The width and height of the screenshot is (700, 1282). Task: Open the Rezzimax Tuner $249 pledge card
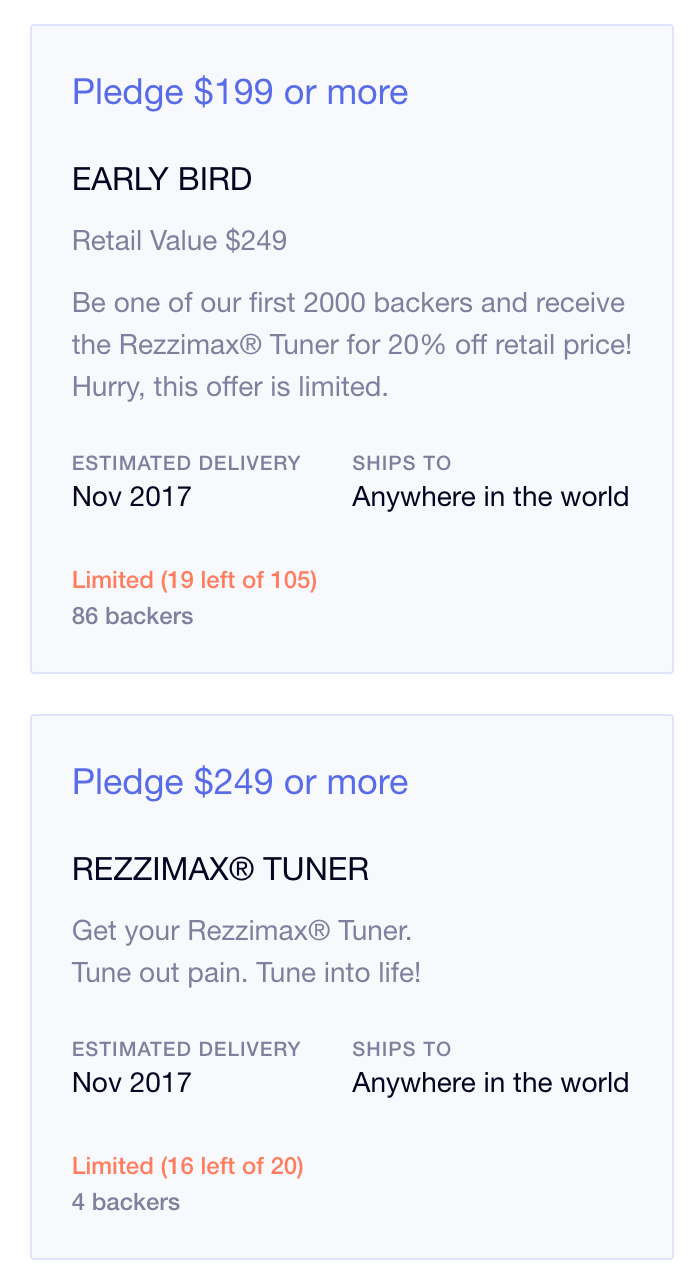[x=351, y=986]
